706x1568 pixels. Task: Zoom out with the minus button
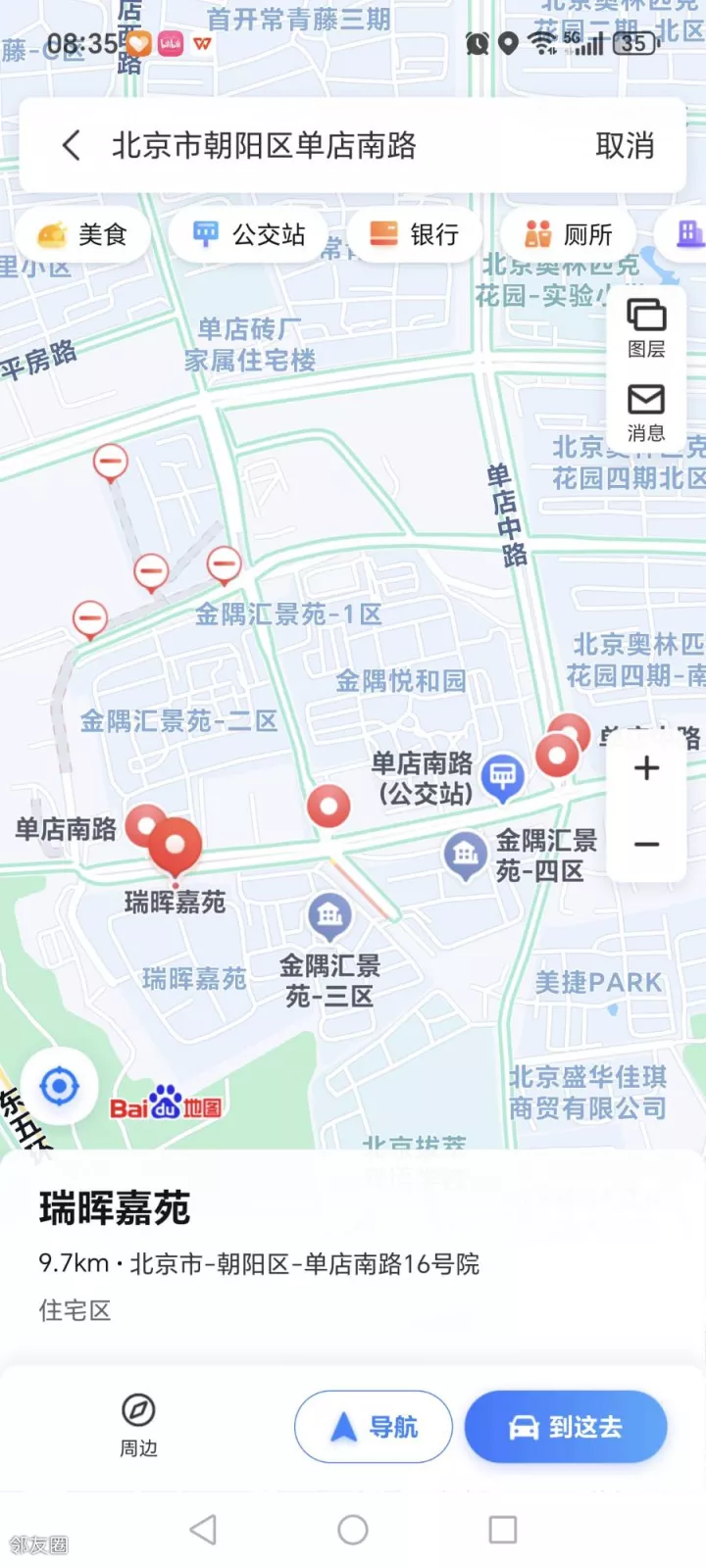646,844
